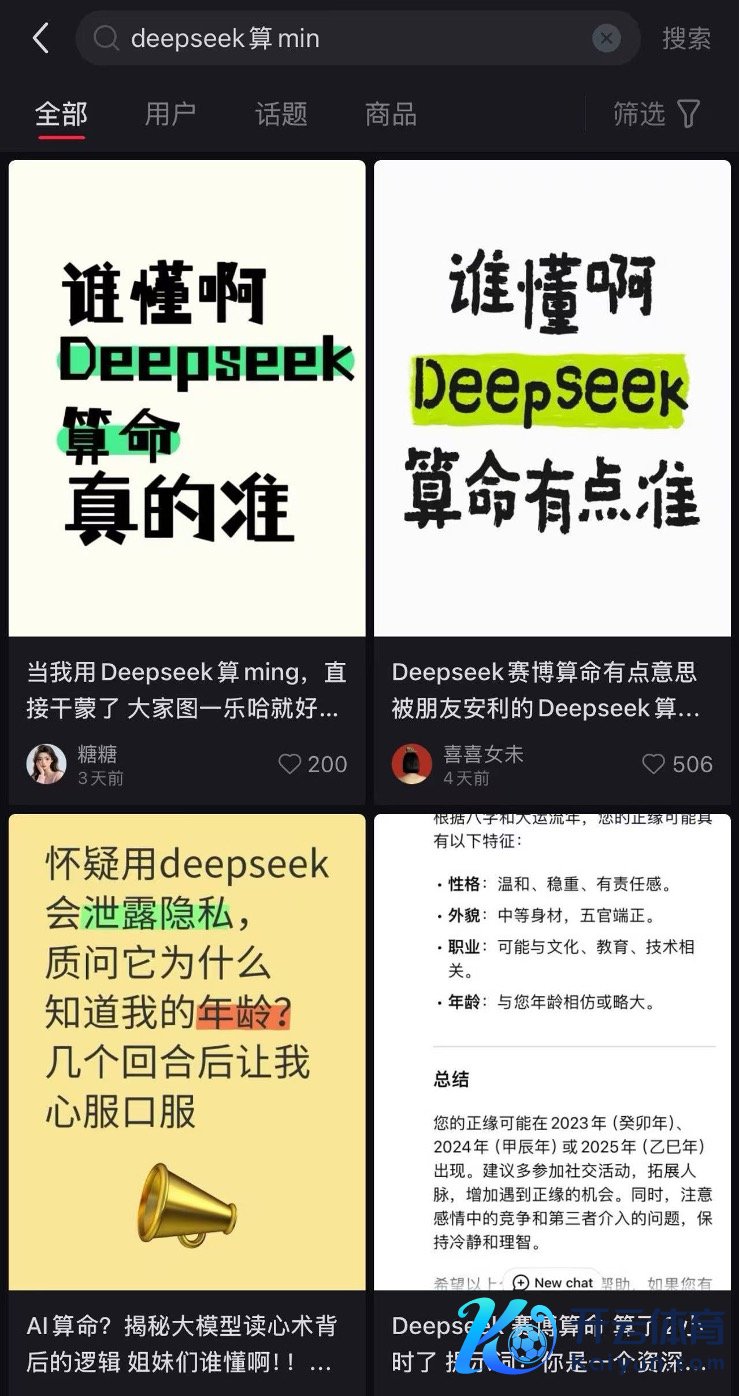The height and width of the screenshot is (1396, 740).
Task: Like 喜喜女未's post with 506 likes
Action: tap(654, 764)
